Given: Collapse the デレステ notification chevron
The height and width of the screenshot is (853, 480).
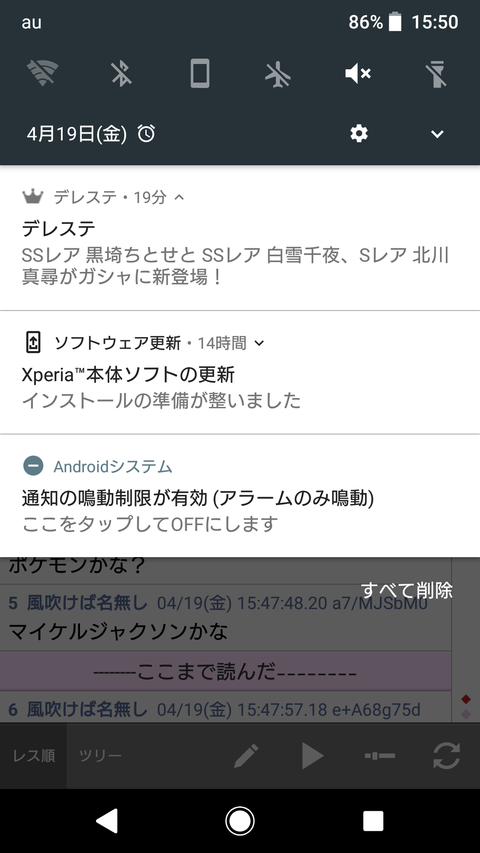Looking at the screenshot, I should pyautogui.click(x=179, y=197).
